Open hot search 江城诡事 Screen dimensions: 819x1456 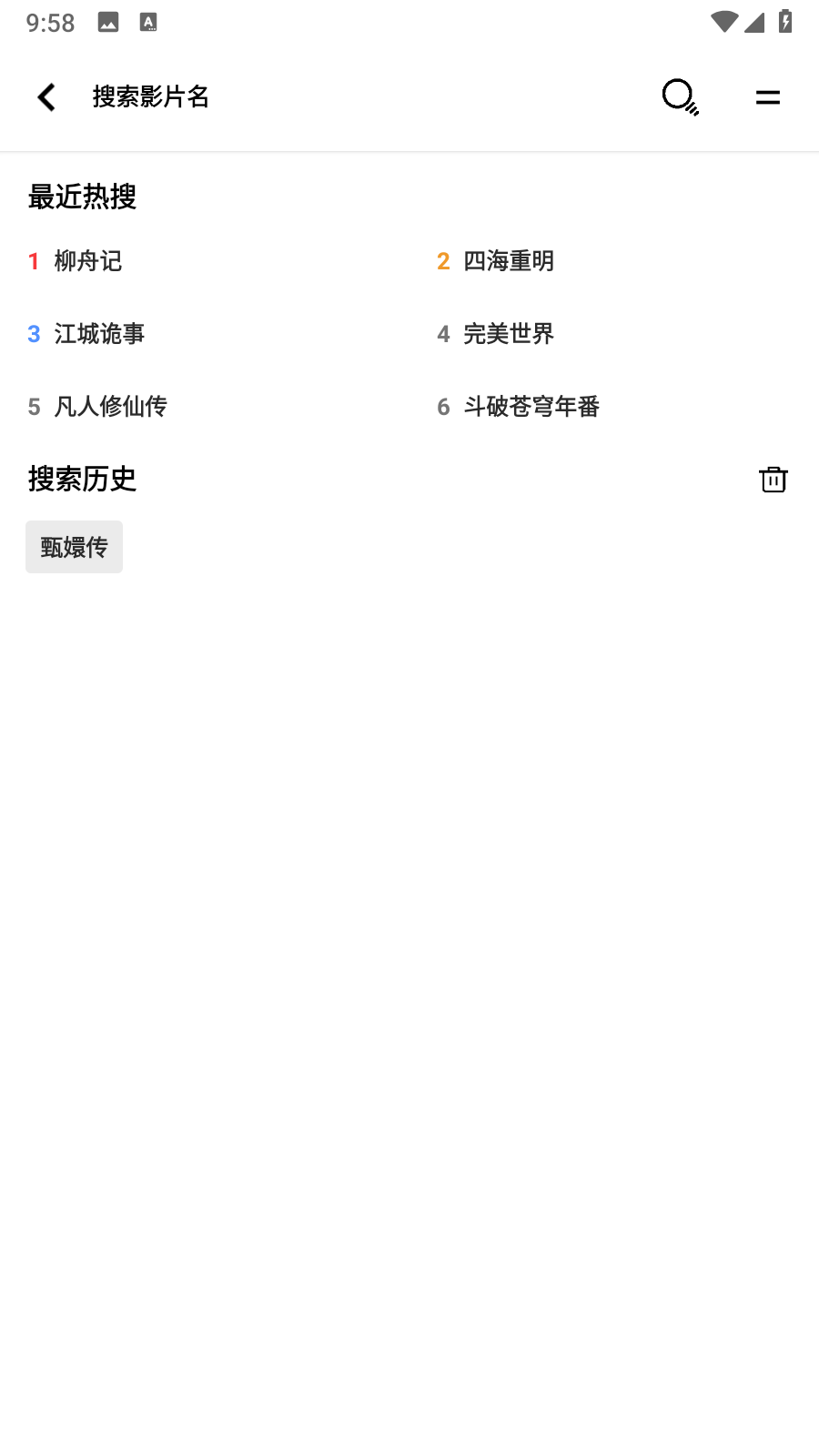(x=98, y=334)
